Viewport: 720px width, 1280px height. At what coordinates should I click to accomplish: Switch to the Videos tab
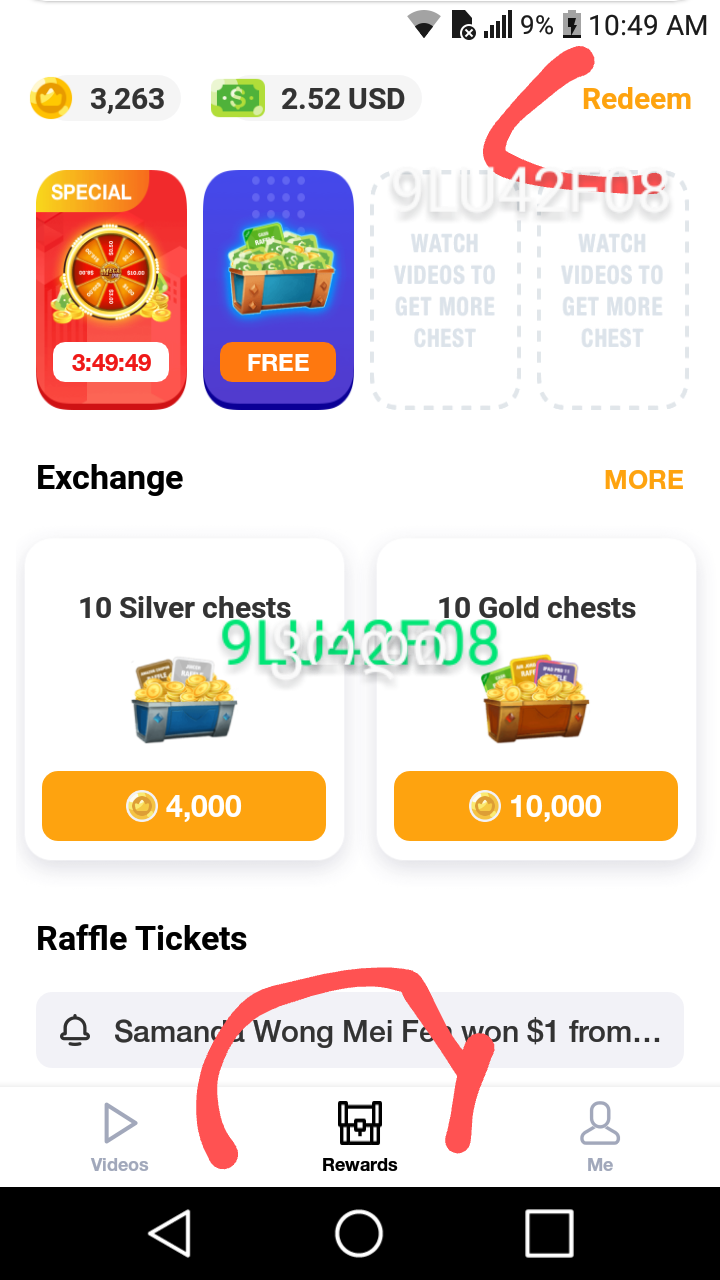[120, 1138]
